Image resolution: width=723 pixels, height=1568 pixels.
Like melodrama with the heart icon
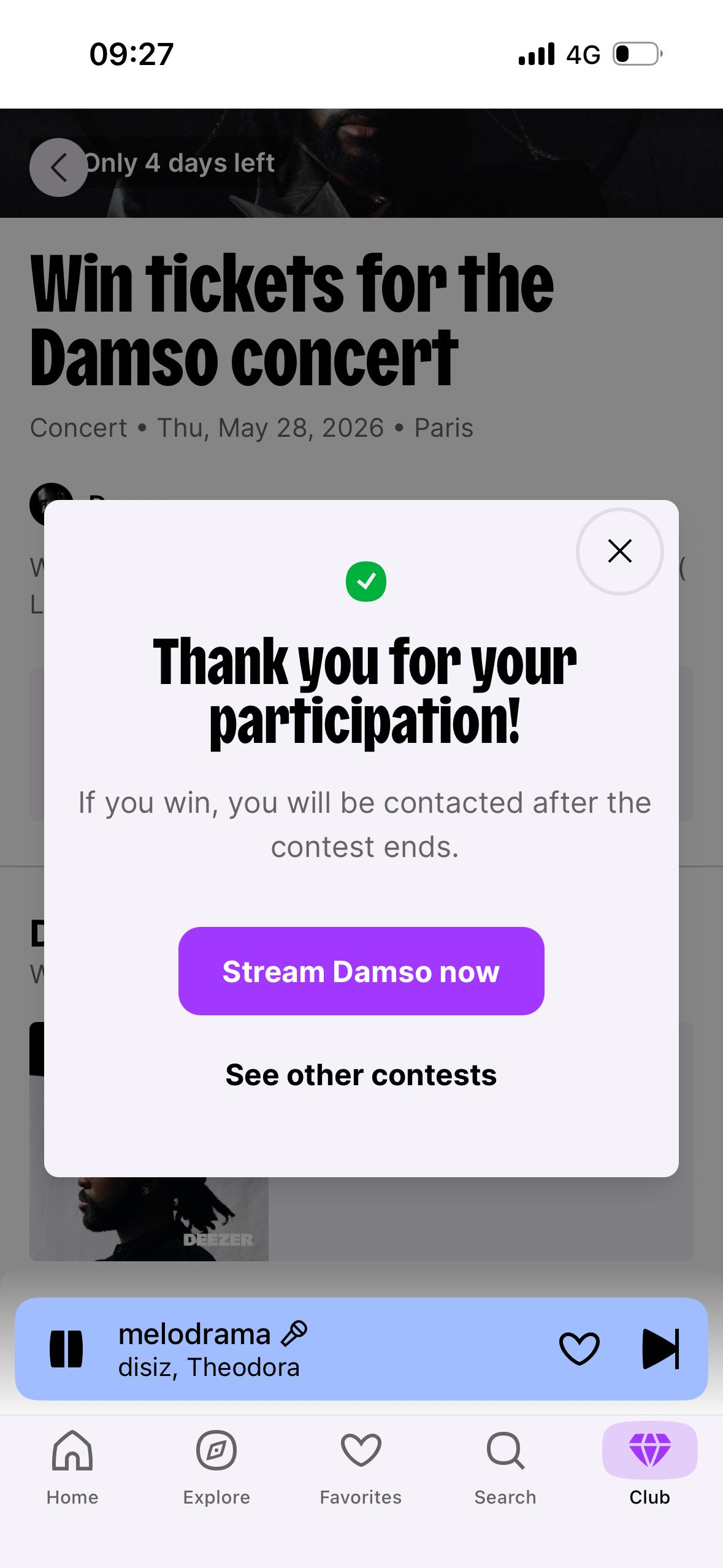579,1347
